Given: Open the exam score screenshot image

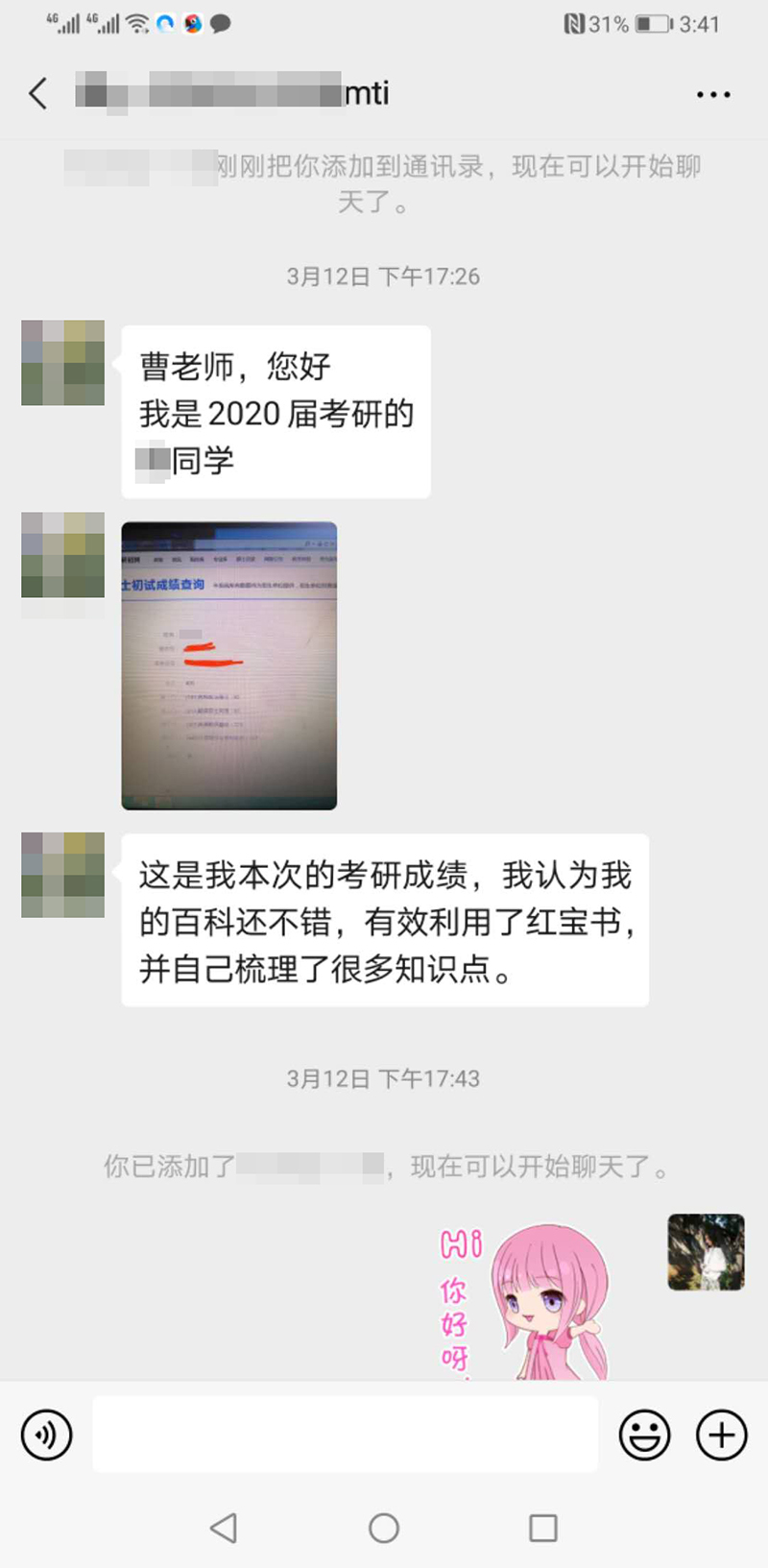Looking at the screenshot, I should click(228, 665).
